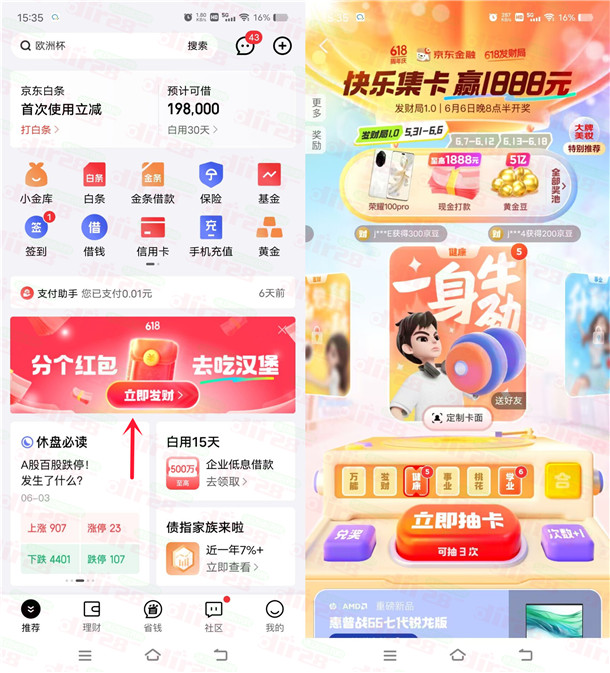Switch to the 理财 tab
The height and width of the screenshot is (673, 610).
[x=91, y=615]
